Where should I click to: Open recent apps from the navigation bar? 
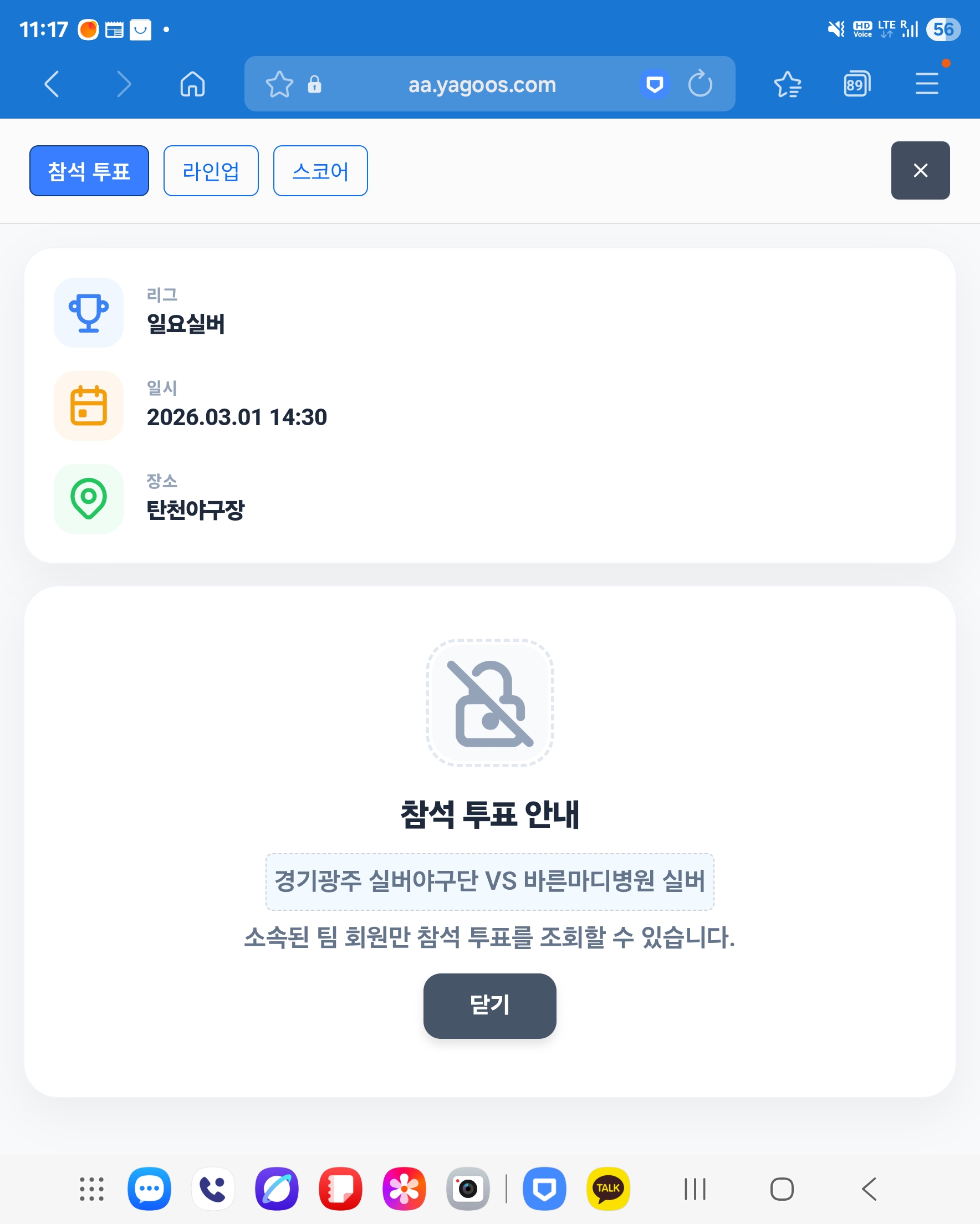(x=695, y=1188)
